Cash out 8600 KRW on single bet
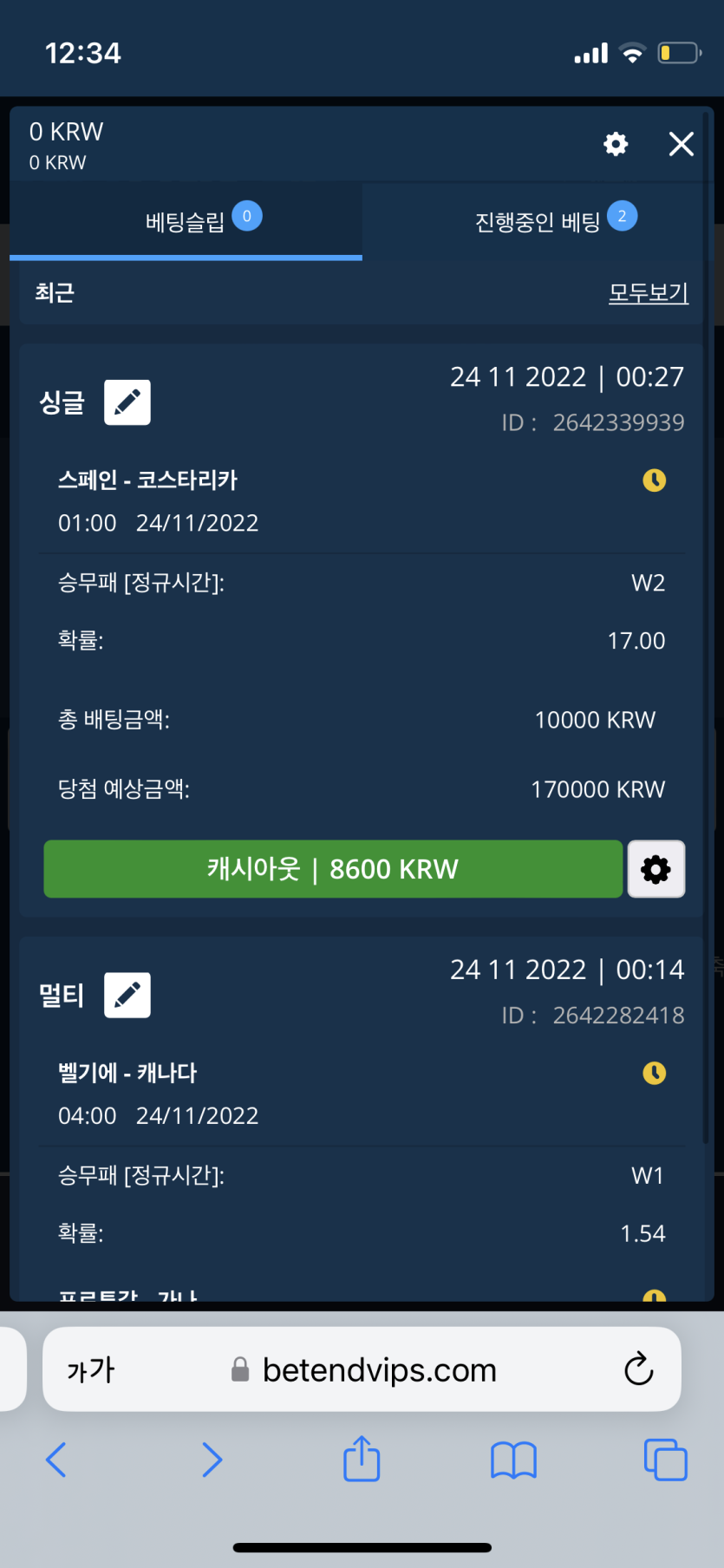724x1568 pixels. tap(333, 869)
